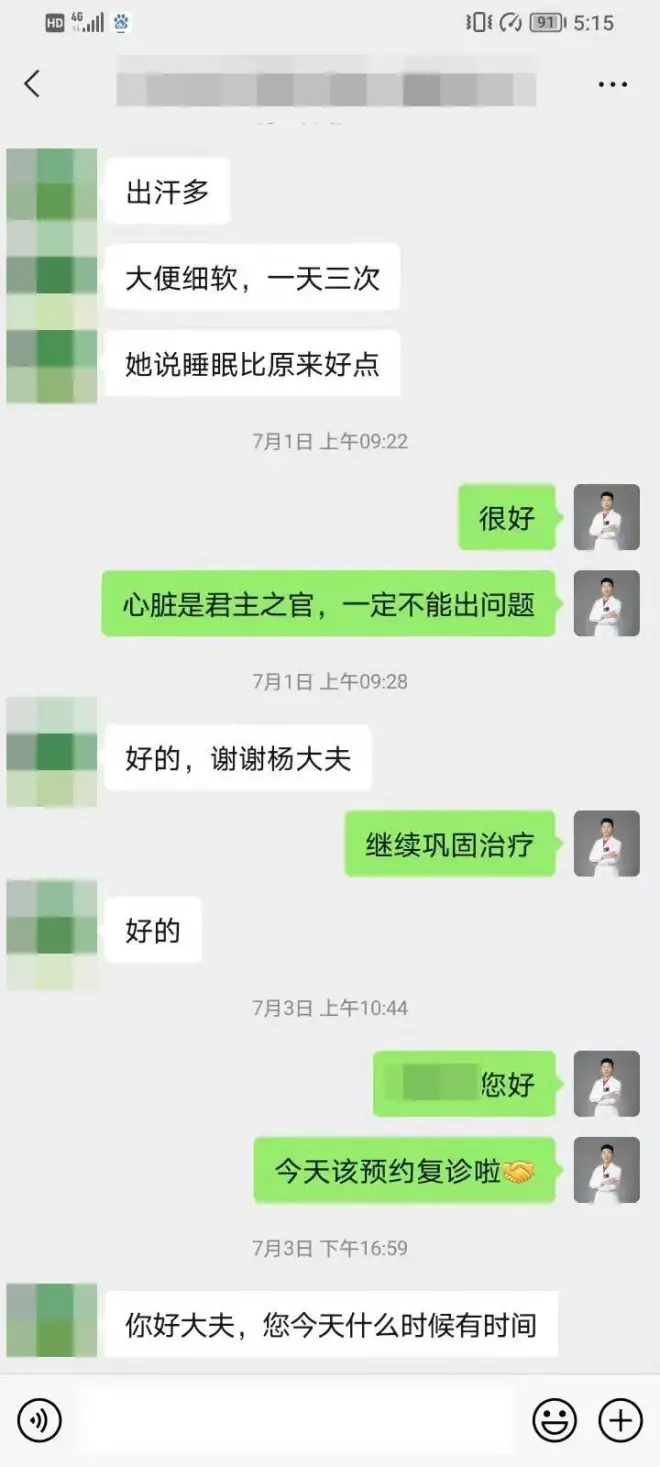This screenshot has height=1467, width=660.
Task: Open doctor's avatar beside 今天该预约复诊啦 message
Action: tap(606, 1170)
